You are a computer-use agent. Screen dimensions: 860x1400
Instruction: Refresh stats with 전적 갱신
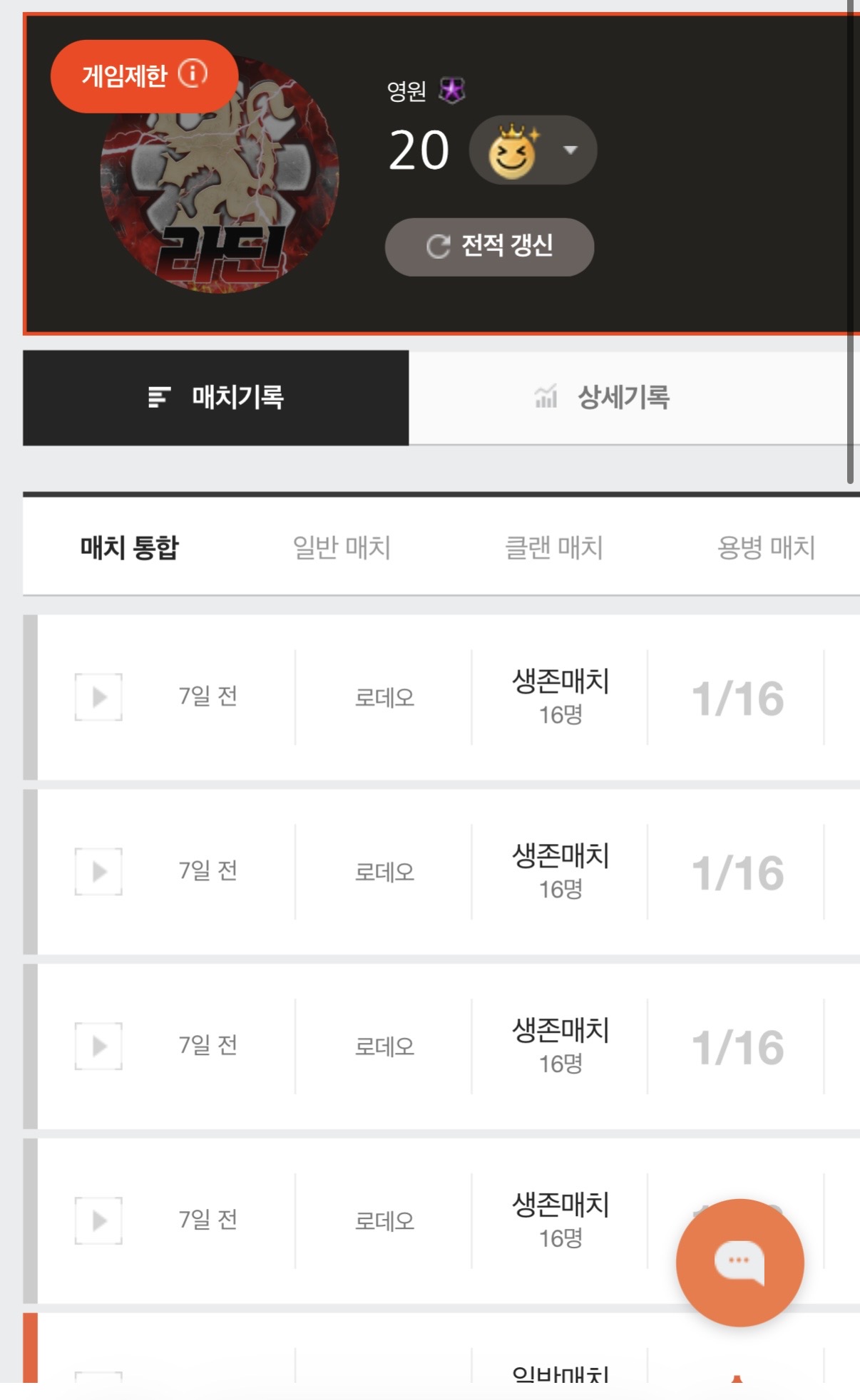489,247
